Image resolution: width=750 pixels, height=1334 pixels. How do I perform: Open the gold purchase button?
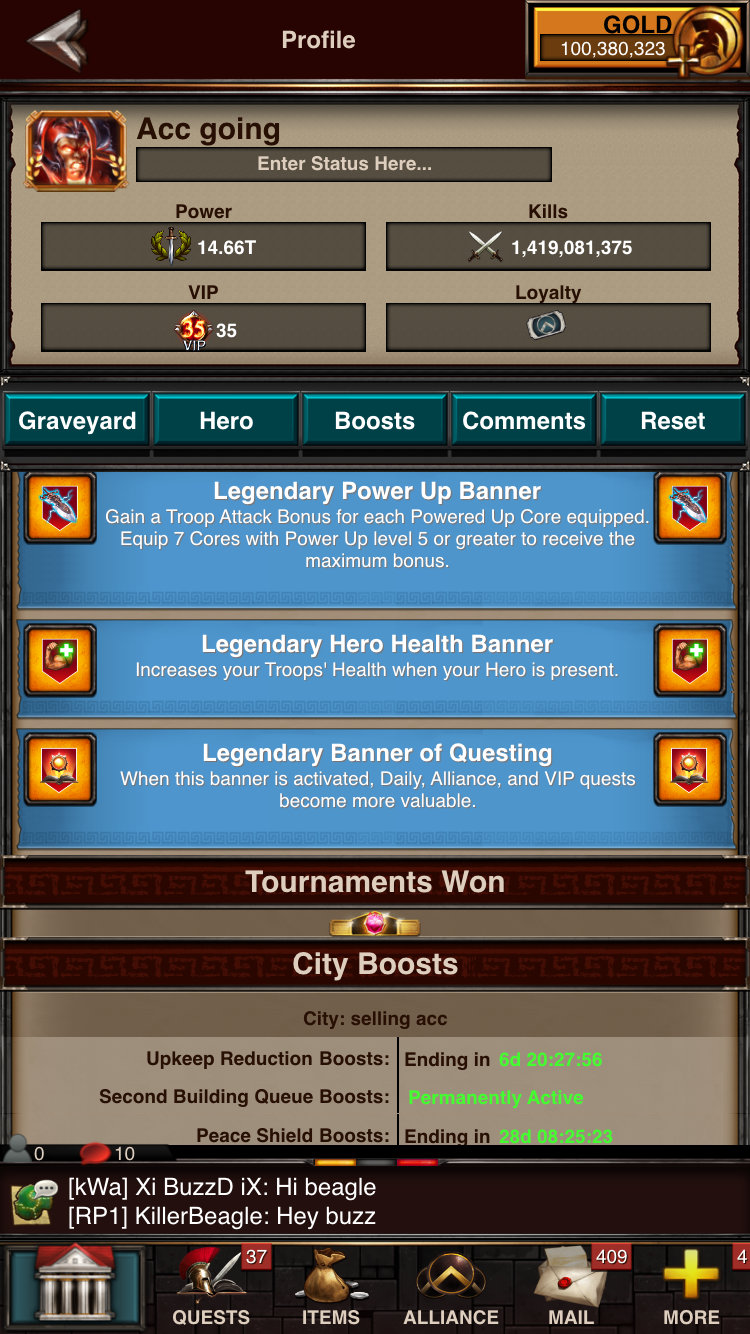point(637,39)
